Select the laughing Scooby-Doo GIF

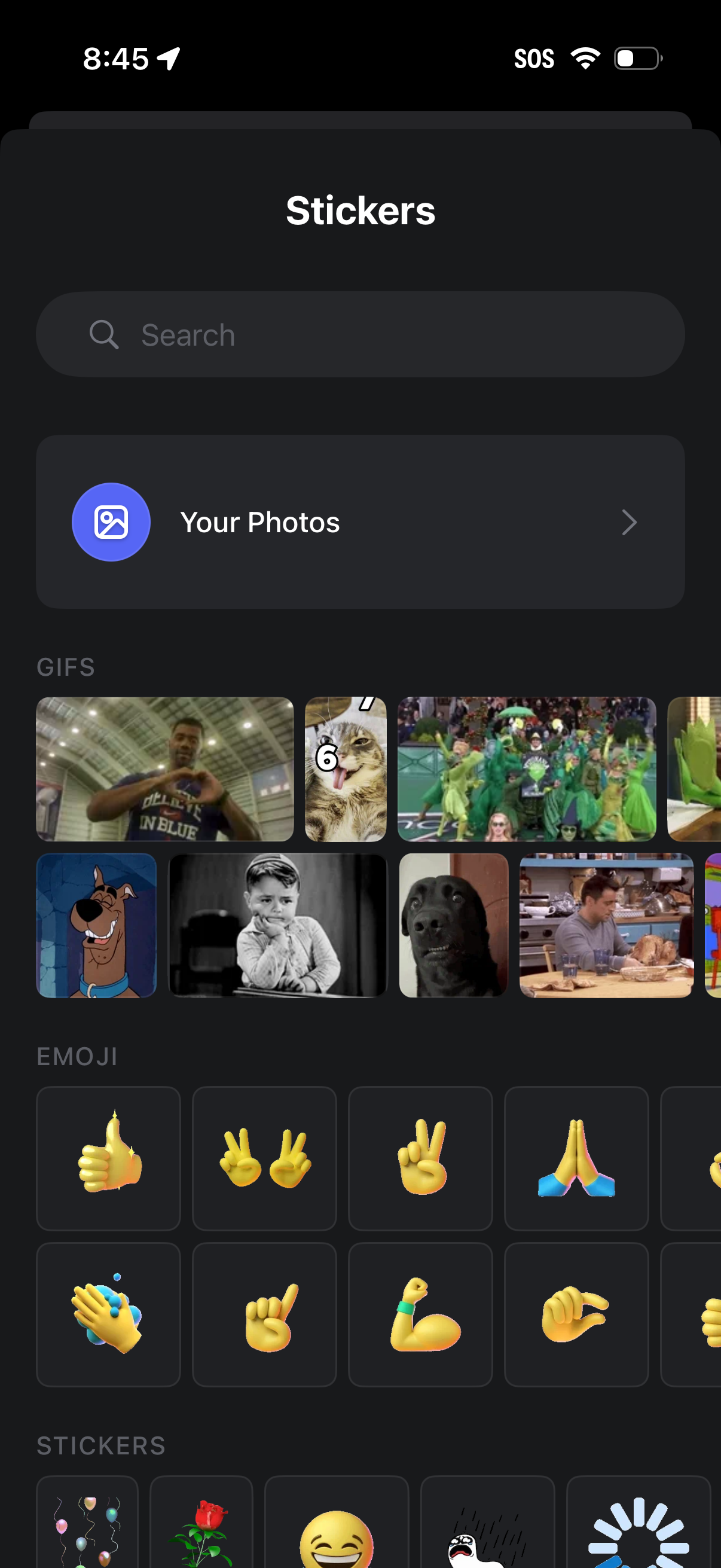(96, 925)
